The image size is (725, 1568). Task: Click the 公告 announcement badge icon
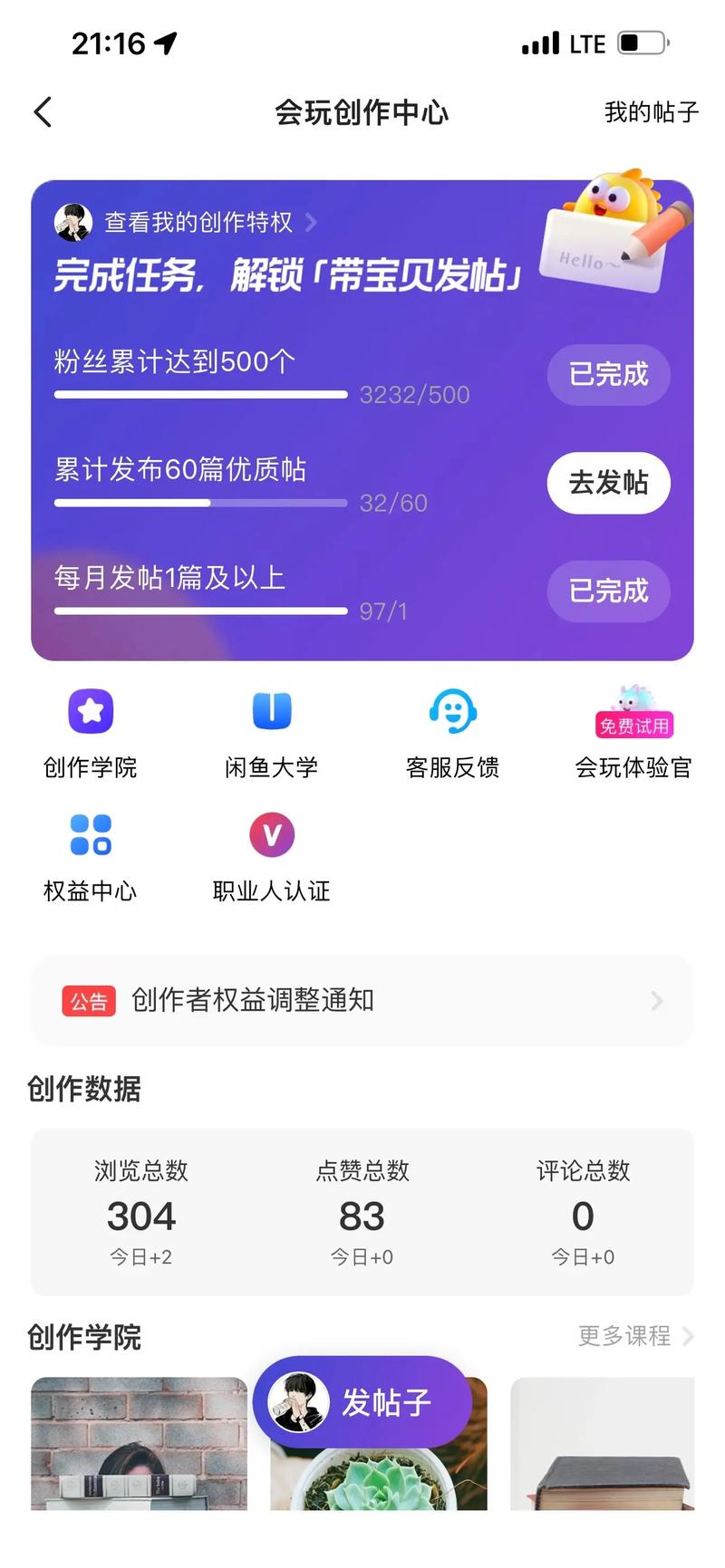(88, 1000)
